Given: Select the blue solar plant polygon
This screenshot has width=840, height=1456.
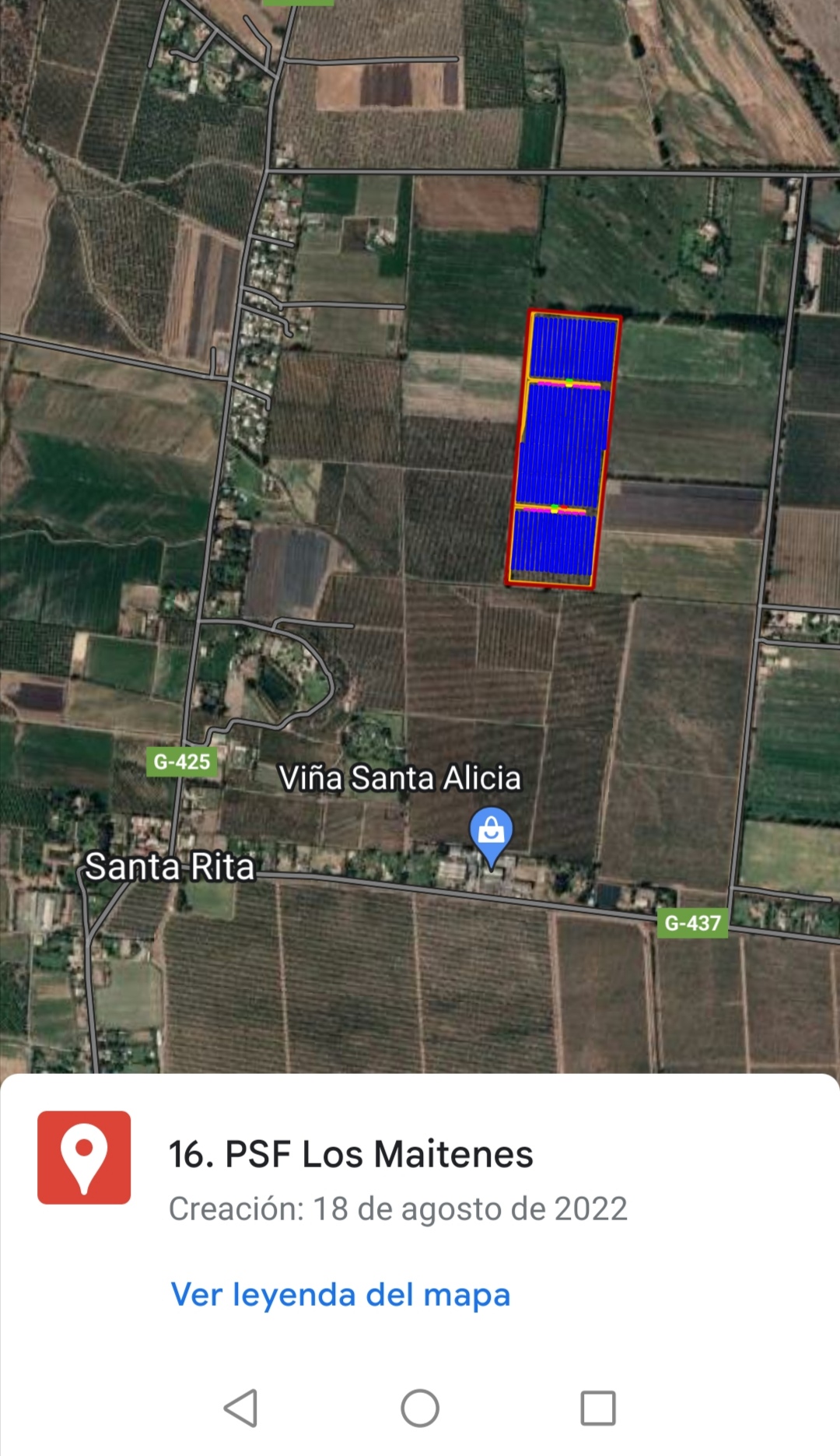Looking at the screenshot, I should click(x=563, y=447).
